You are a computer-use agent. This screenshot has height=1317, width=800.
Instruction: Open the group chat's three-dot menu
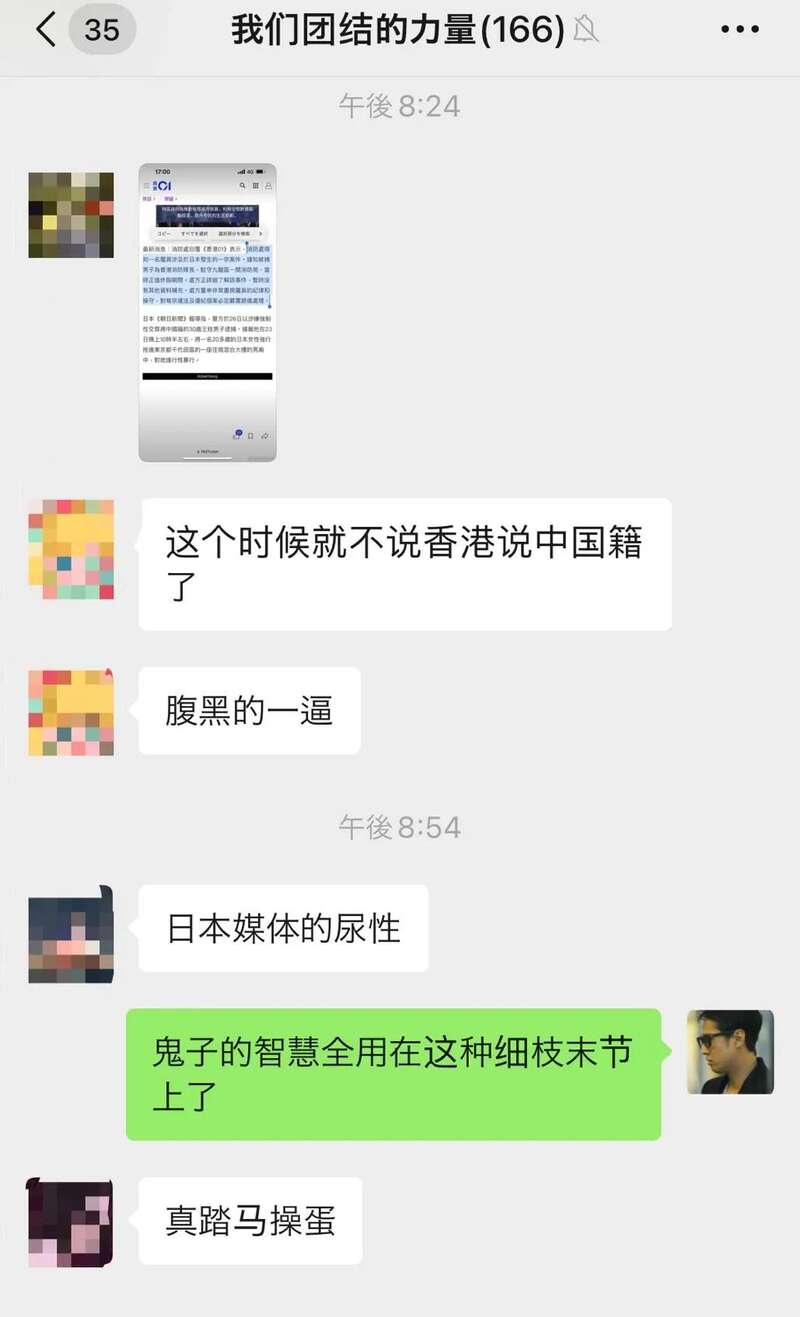[x=740, y=30]
